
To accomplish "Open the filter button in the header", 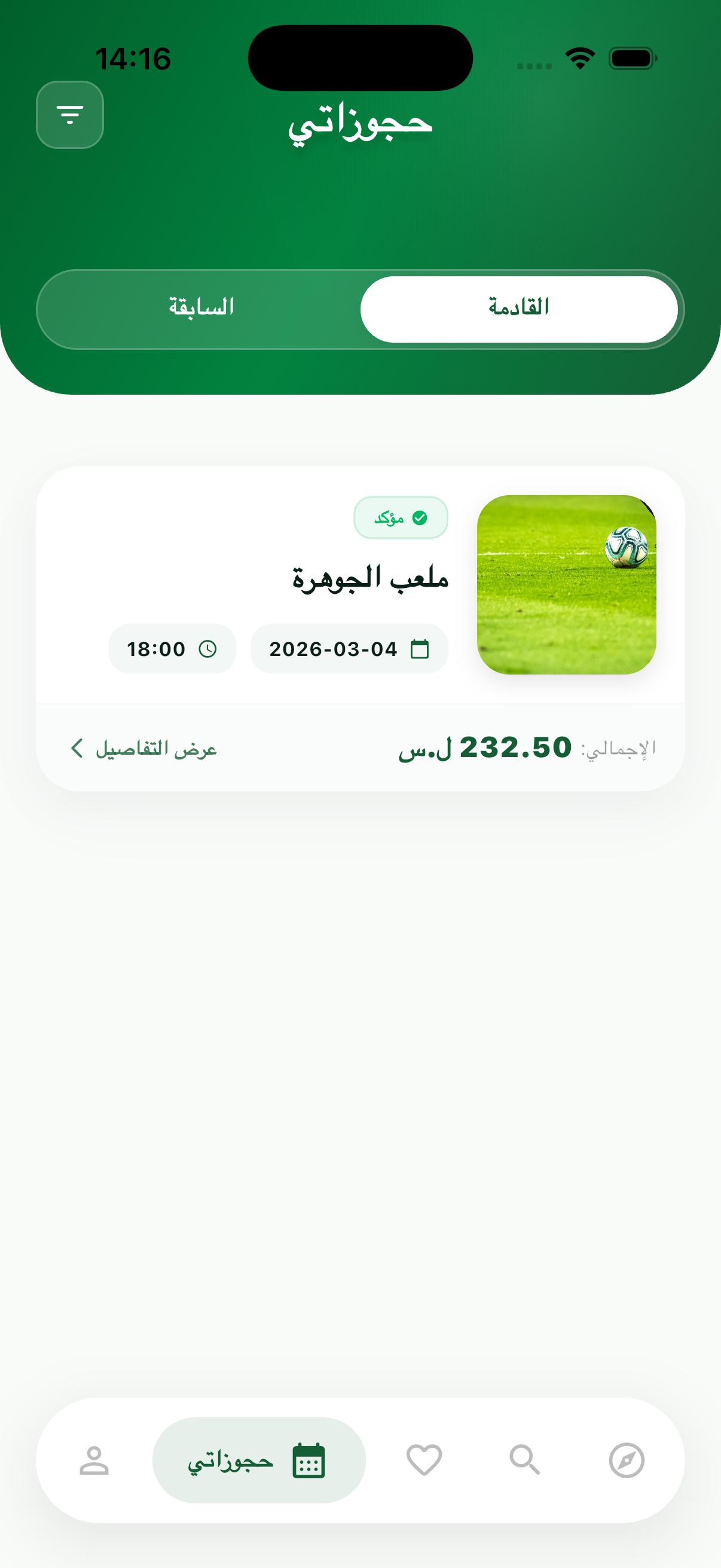I will 70,114.
